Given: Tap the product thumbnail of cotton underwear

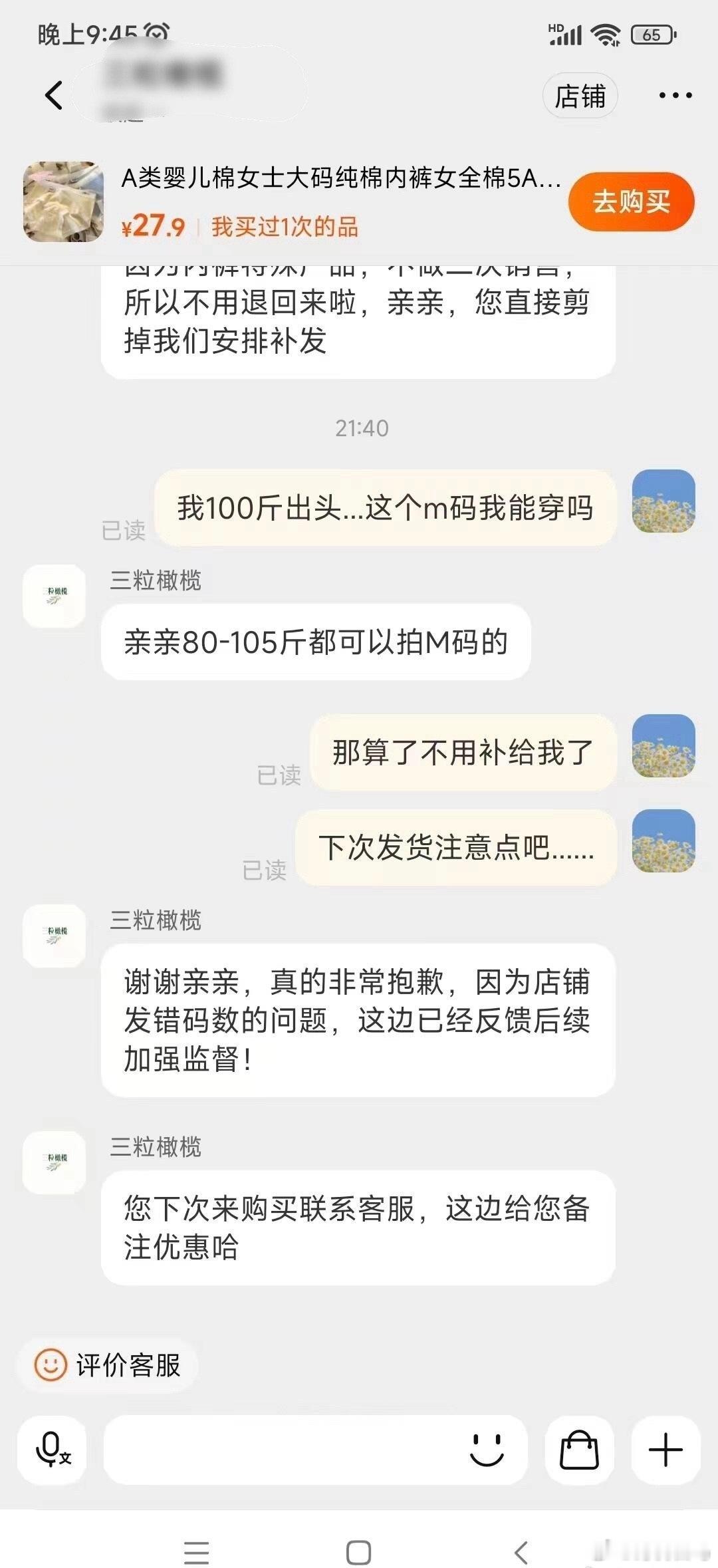Looking at the screenshot, I should (x=64, y=200).
